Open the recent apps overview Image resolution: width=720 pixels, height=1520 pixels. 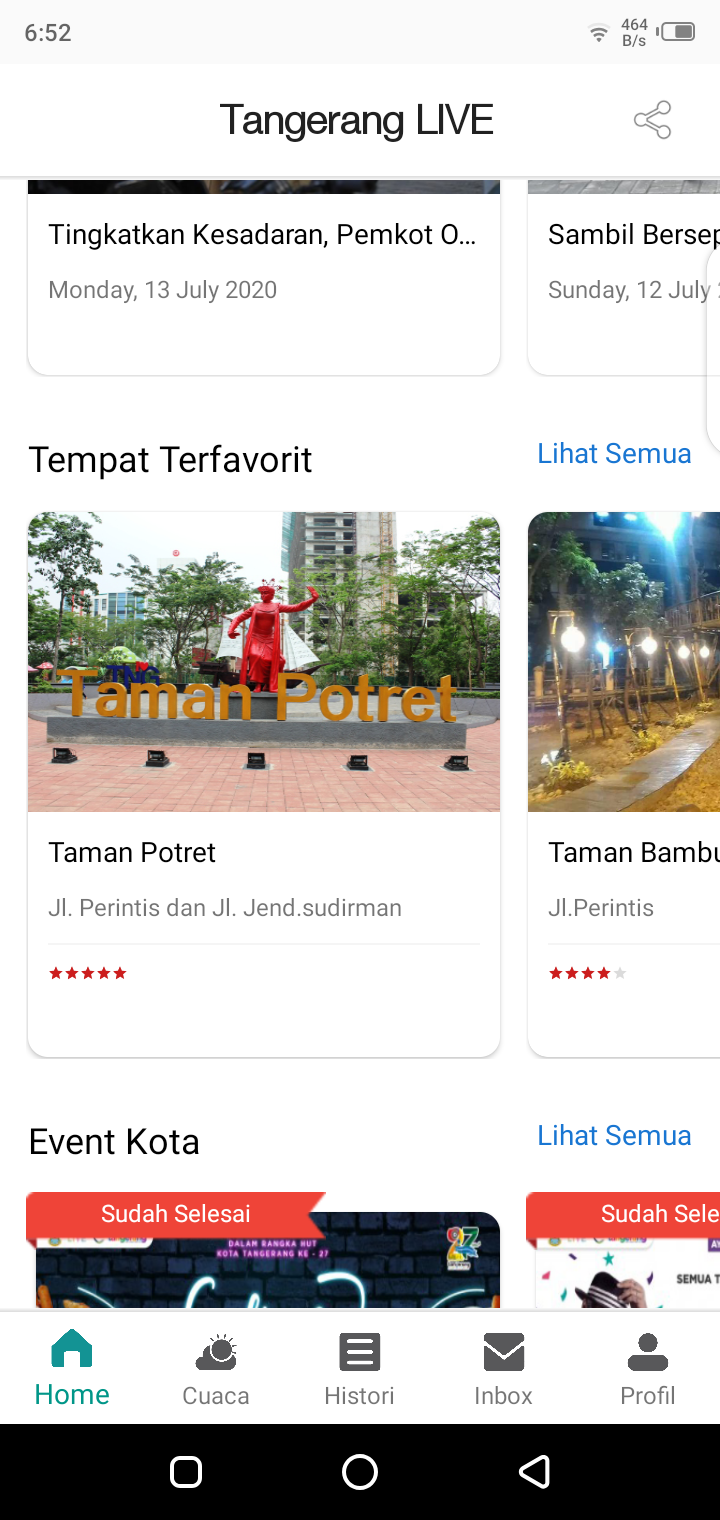point(186,1472)
